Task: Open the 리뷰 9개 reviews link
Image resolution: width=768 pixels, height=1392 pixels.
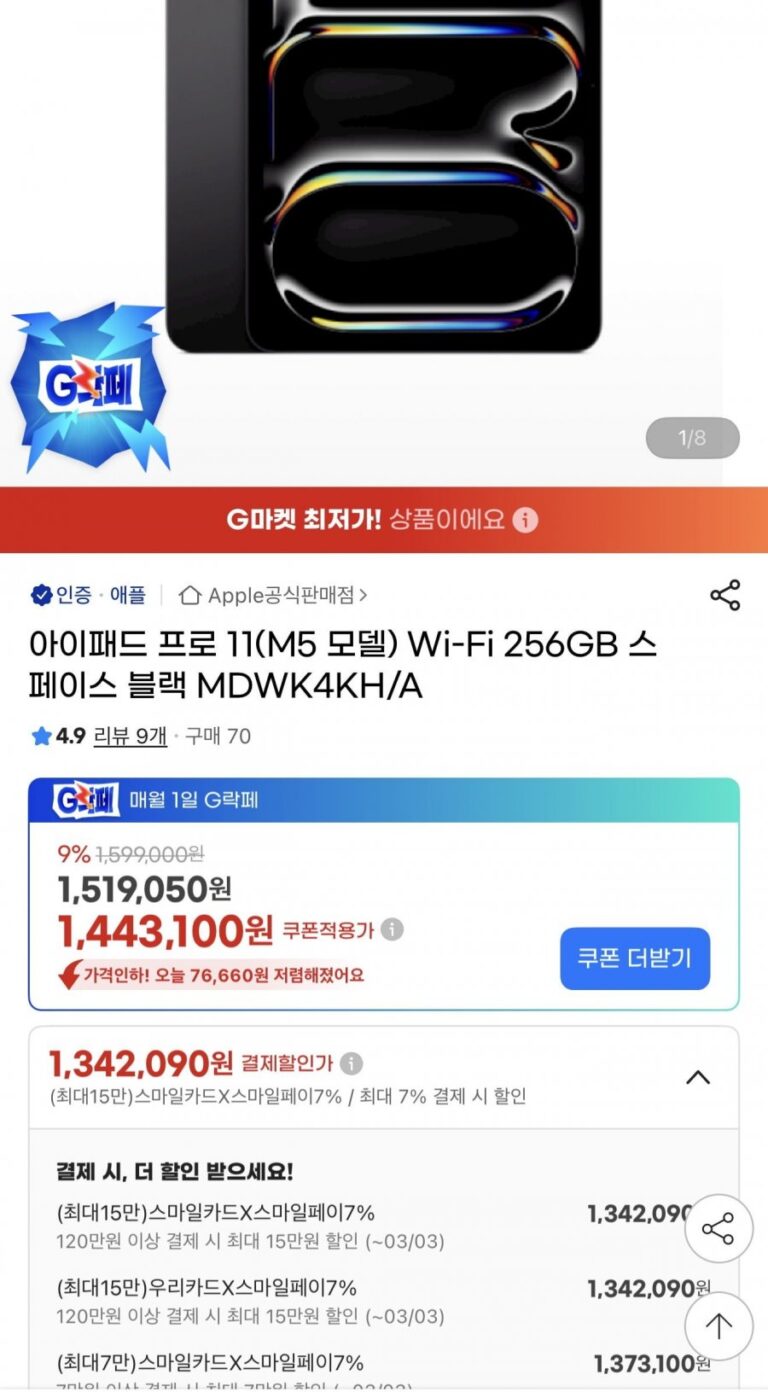Action: click(130, 736)
